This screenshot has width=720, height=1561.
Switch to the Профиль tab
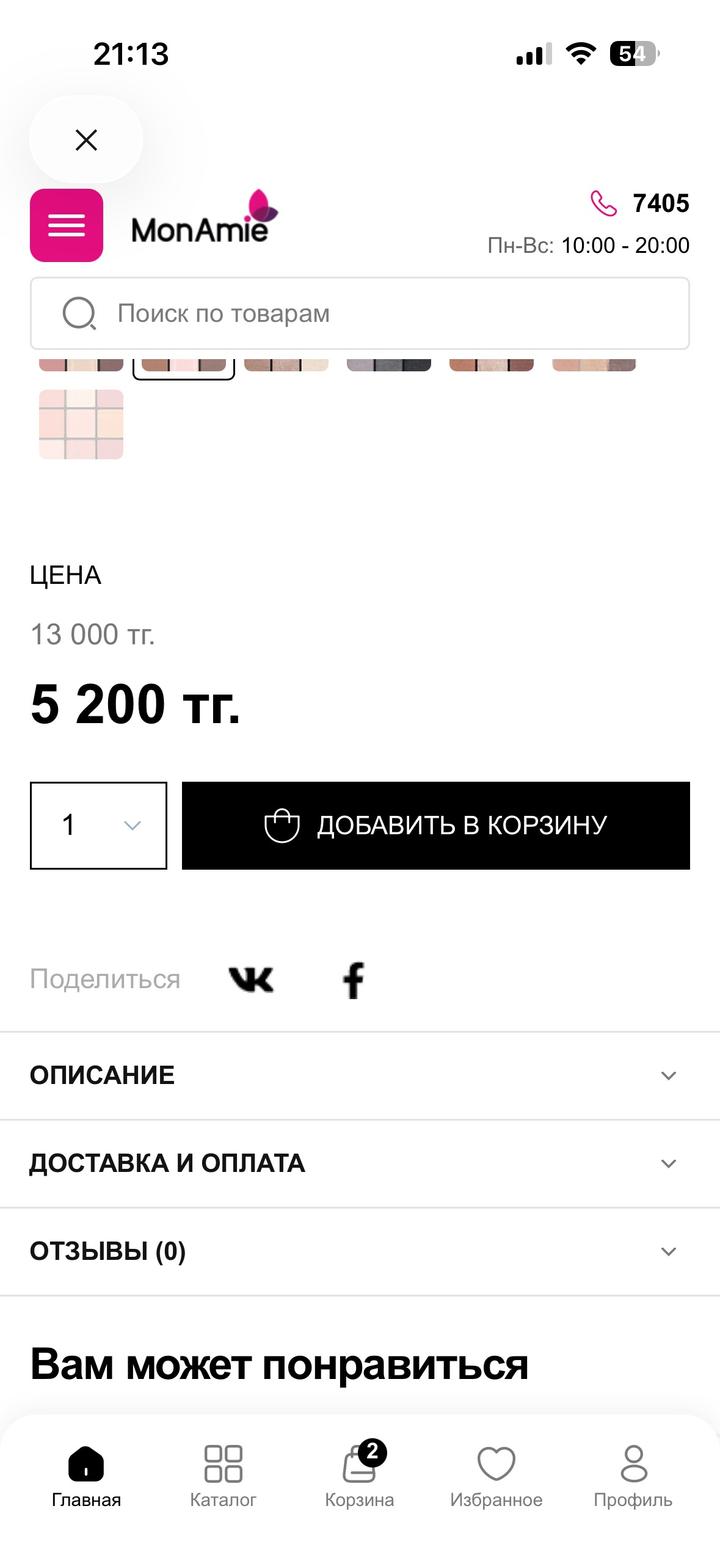pos(633,1476)
